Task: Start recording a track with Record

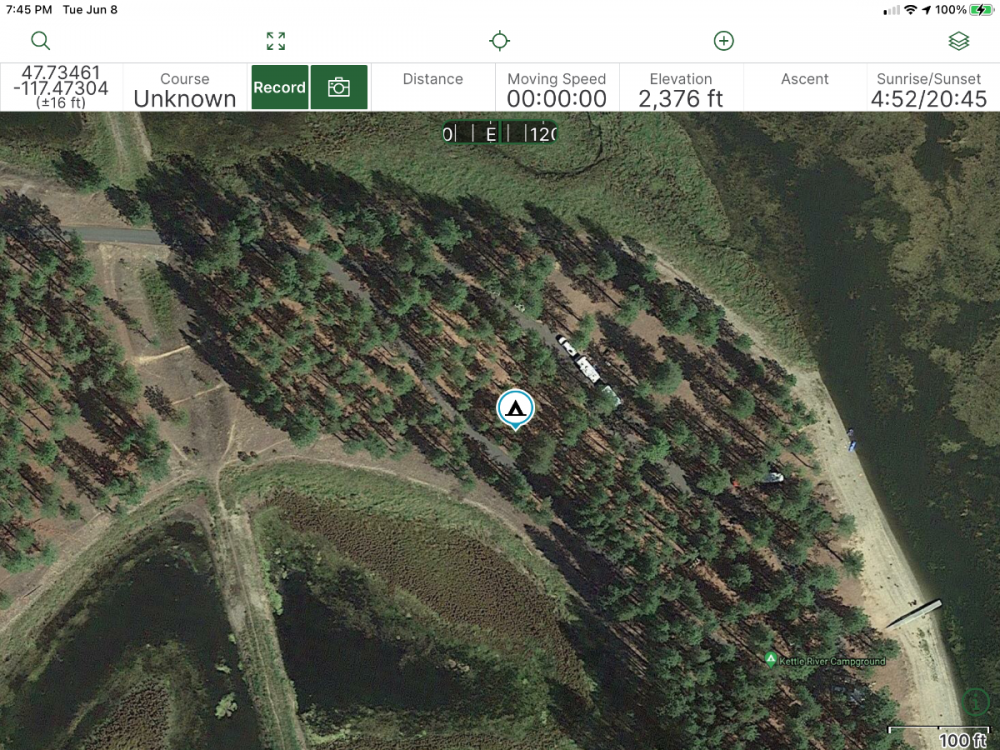Action: click(x=279, y=87)
